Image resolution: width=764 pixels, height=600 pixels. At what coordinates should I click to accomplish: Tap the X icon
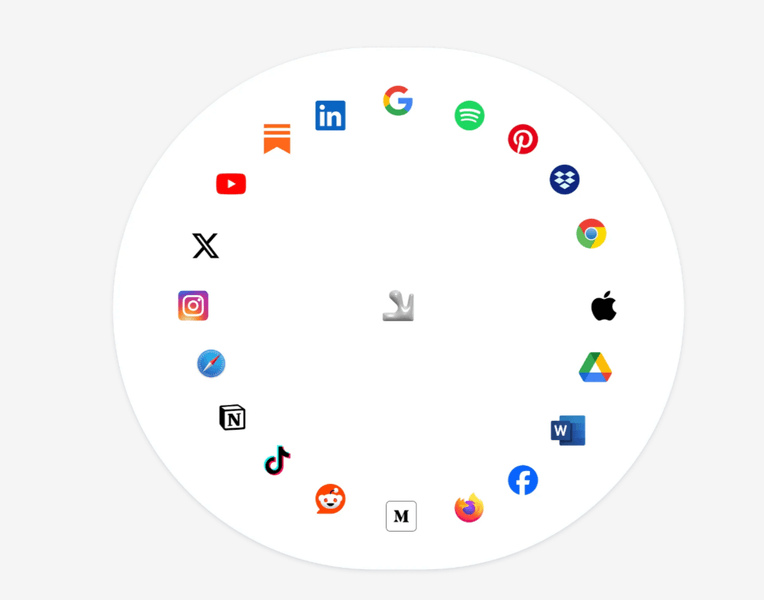coord(206,246)
